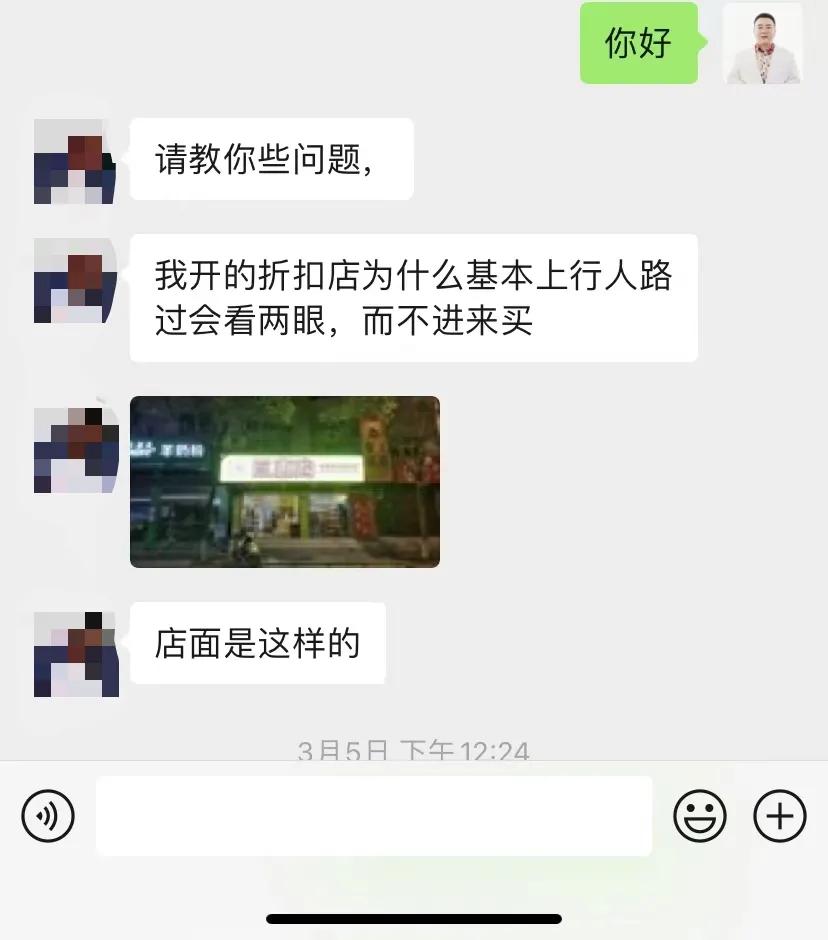Tap the 3月5日 下午12:24 timestamp

[414, 744]
